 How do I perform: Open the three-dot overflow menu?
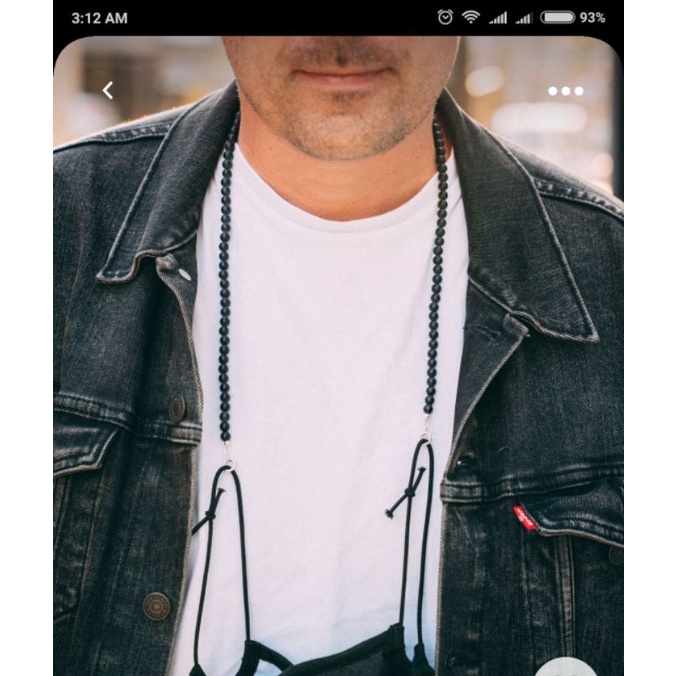coord(565,91)
